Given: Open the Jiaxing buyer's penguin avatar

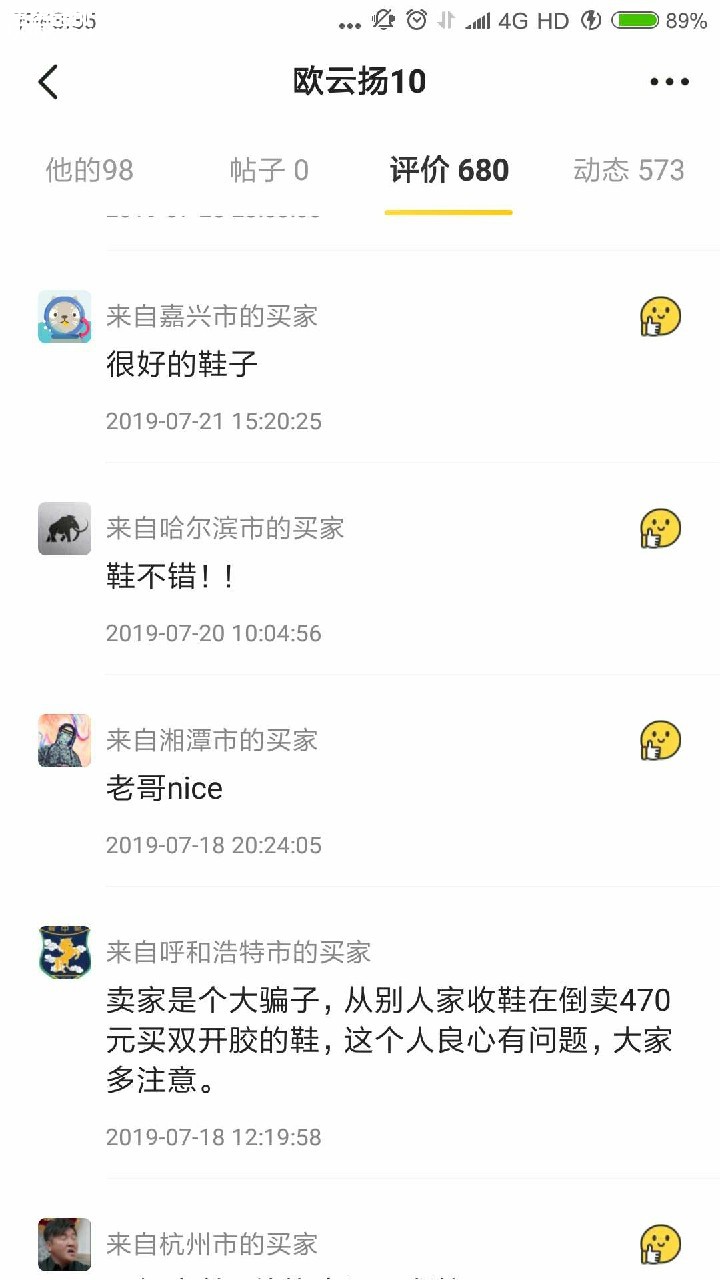Looking at the screenshot, I should (x=63, y=316).
